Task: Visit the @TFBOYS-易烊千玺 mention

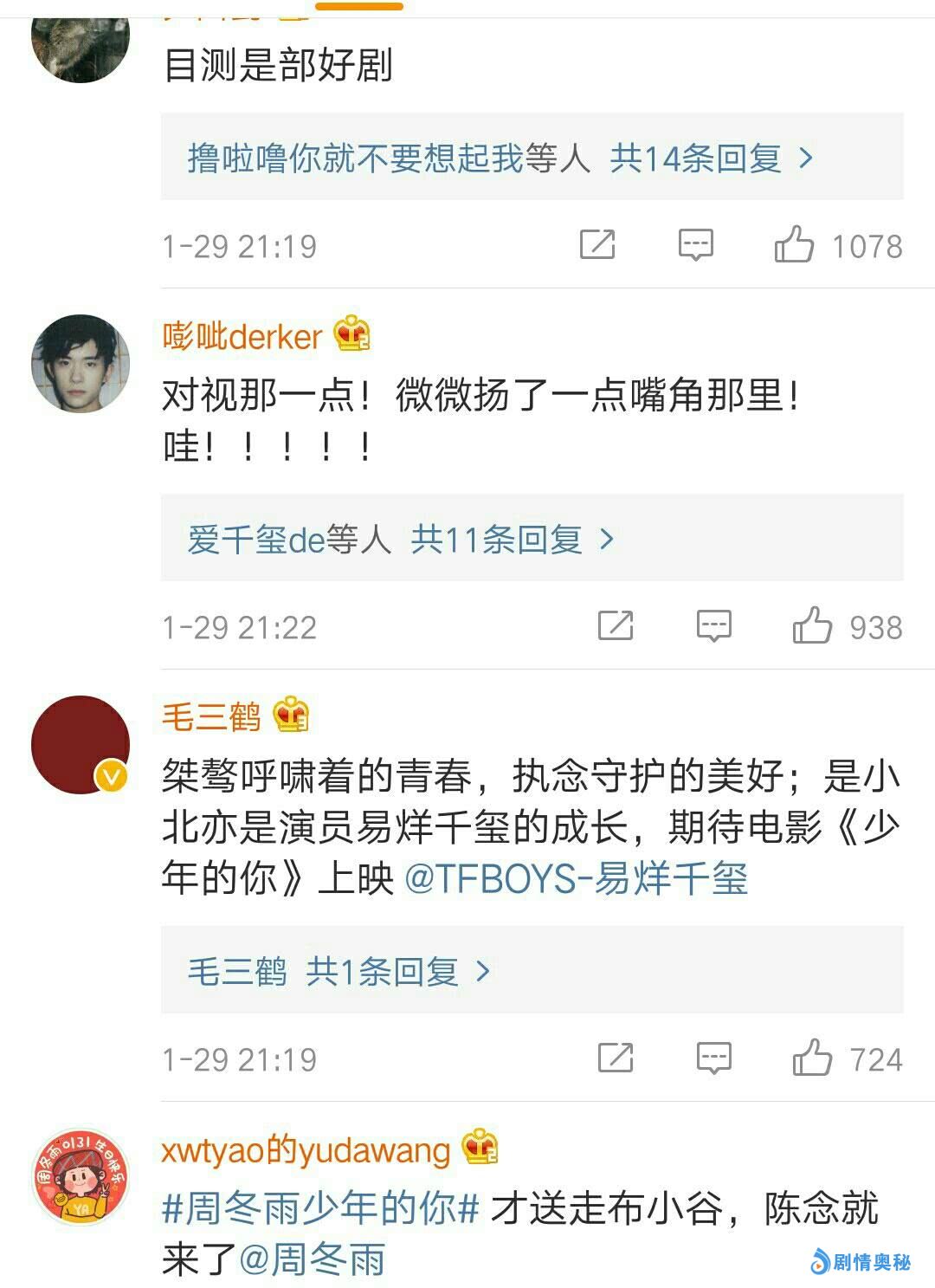Action: 576,878
